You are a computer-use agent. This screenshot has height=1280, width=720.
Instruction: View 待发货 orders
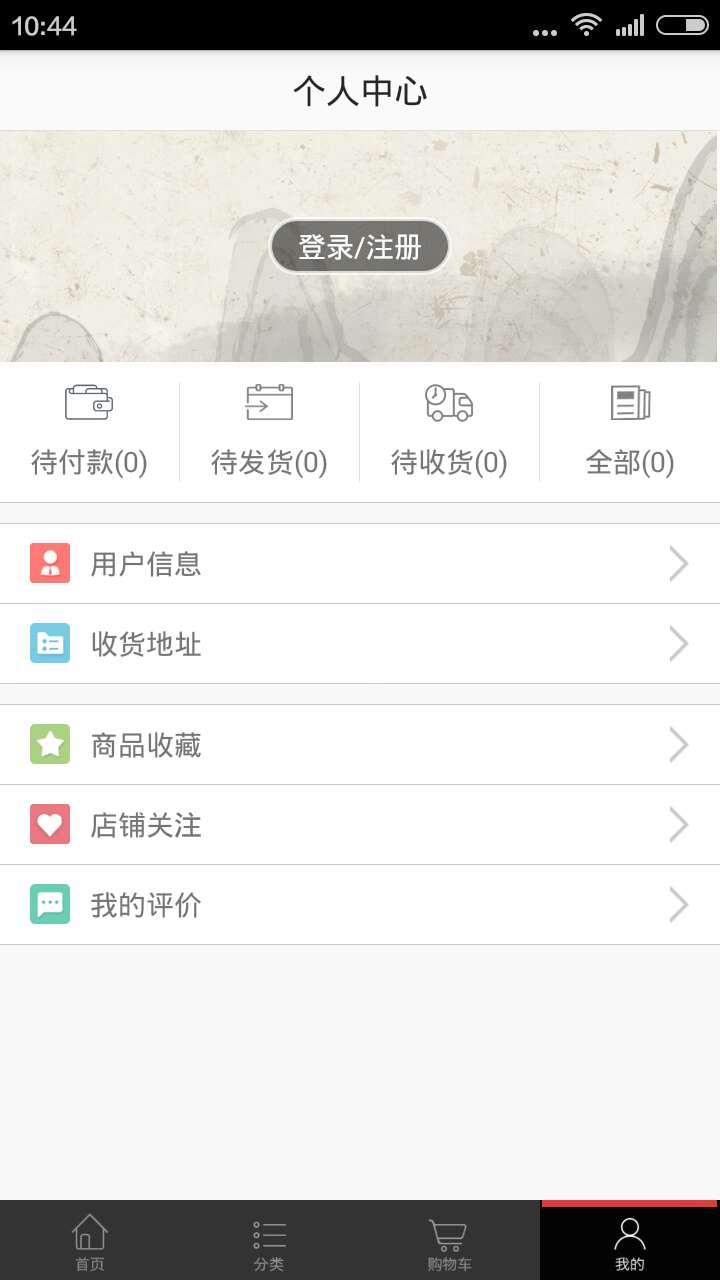(269, 432)
